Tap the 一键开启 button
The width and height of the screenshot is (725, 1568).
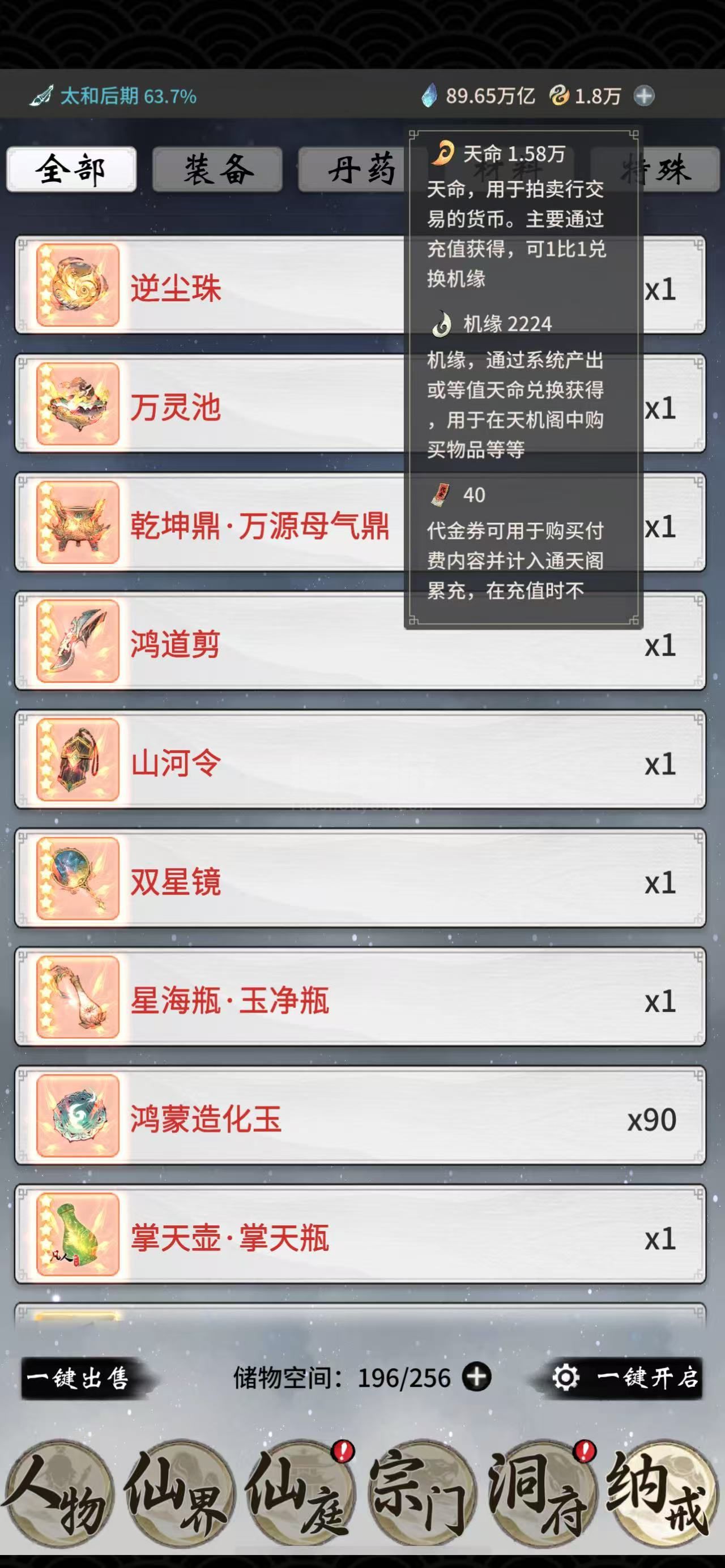624,1378
